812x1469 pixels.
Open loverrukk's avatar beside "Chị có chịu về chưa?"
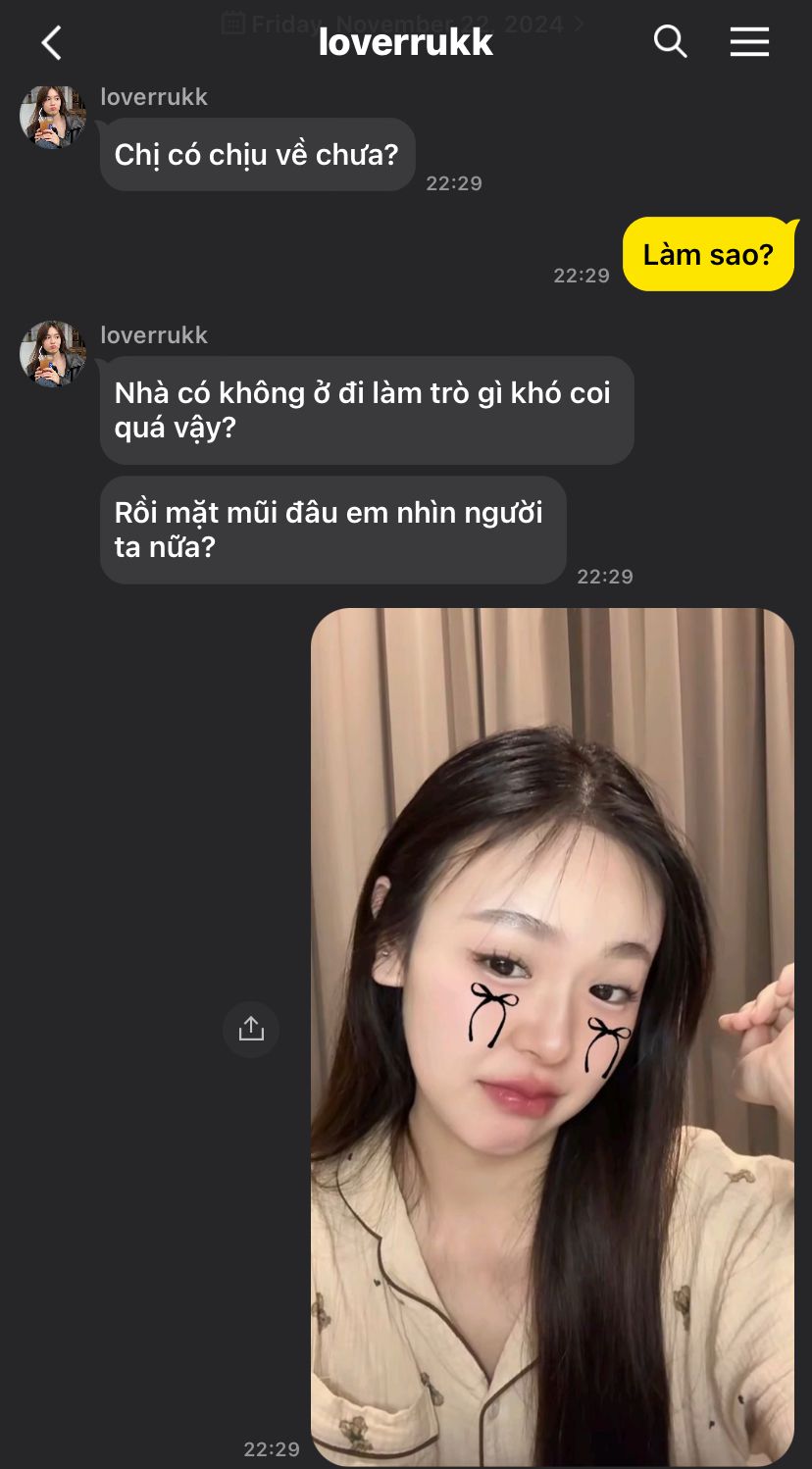click(x=52, y=118)
